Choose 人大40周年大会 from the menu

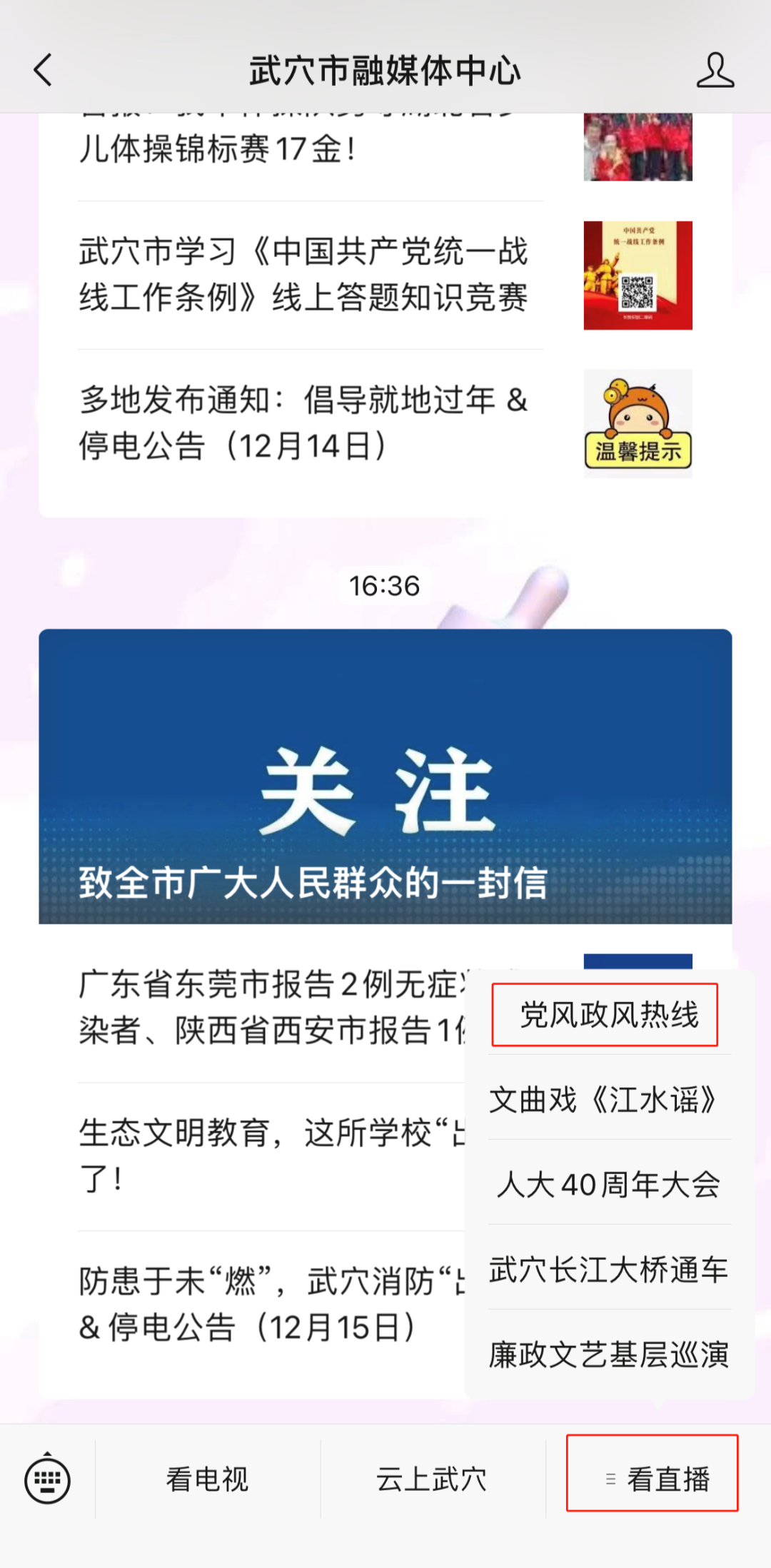point(608,1185)
